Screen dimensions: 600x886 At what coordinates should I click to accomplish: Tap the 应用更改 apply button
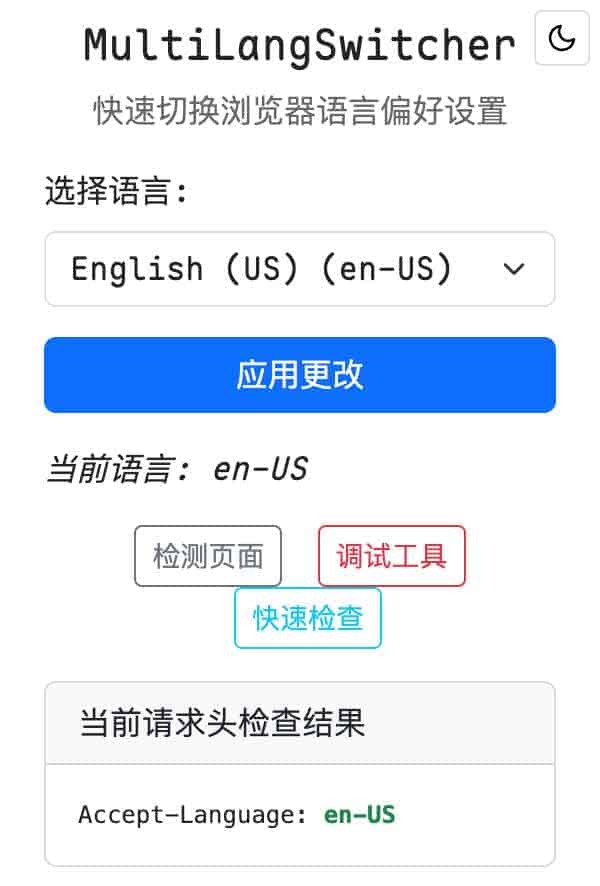coord(300,375)
